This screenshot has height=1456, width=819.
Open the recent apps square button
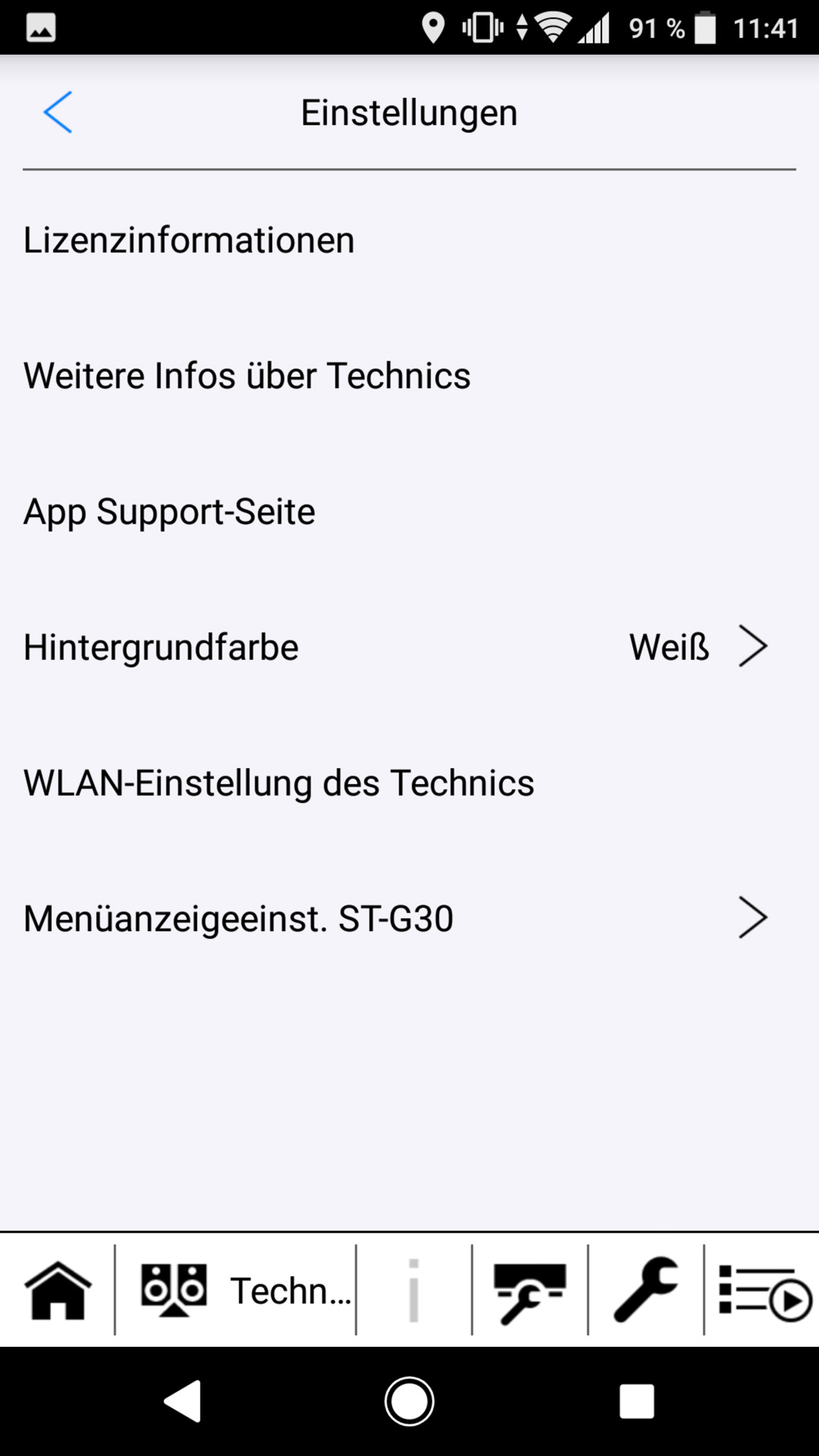pos(636,1401)
